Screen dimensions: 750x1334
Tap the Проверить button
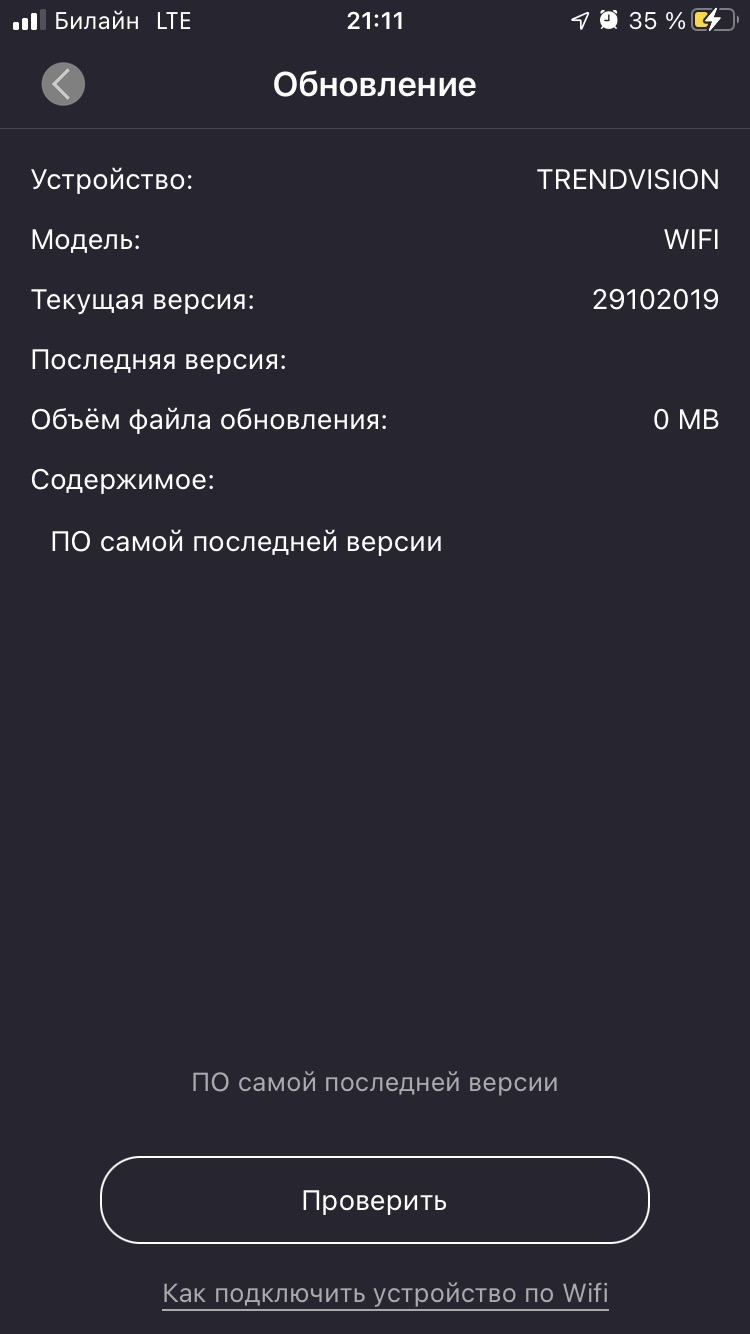click(x=375, y=1200)
